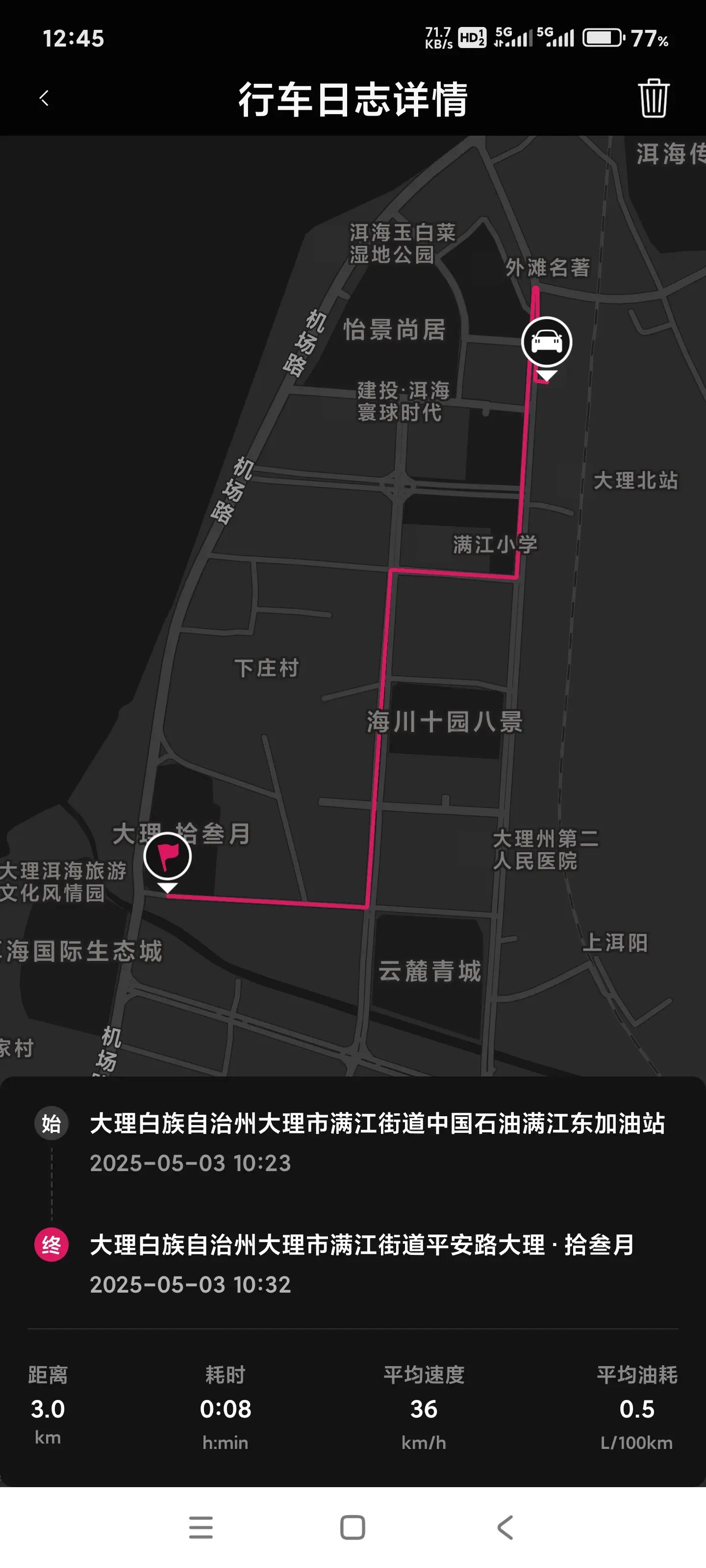Tap the red flag end marker
The width and height of the screenshot is (706, 1568).
(x=168, y=857)
